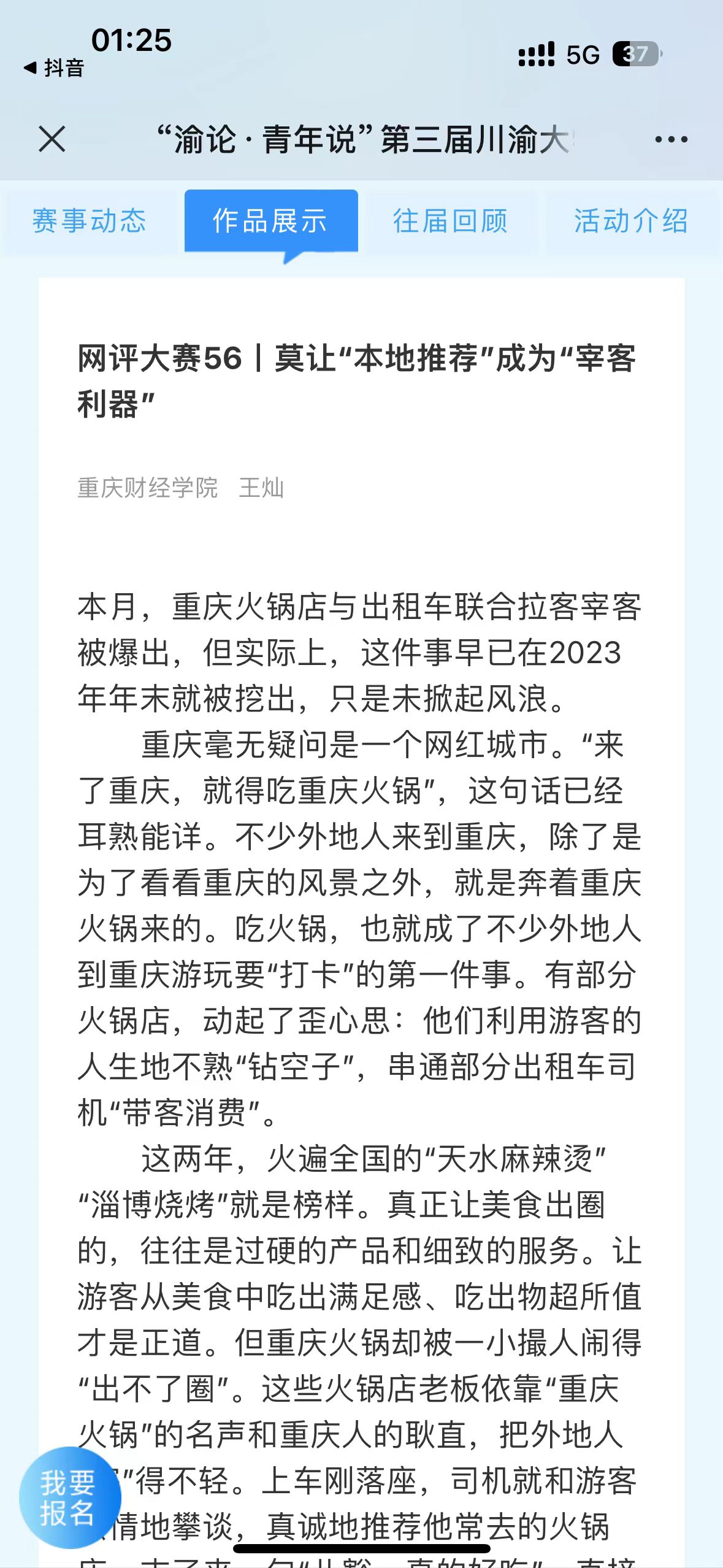Close the page with the X icon
723x1568 pixels.
(x=52, y=139)
